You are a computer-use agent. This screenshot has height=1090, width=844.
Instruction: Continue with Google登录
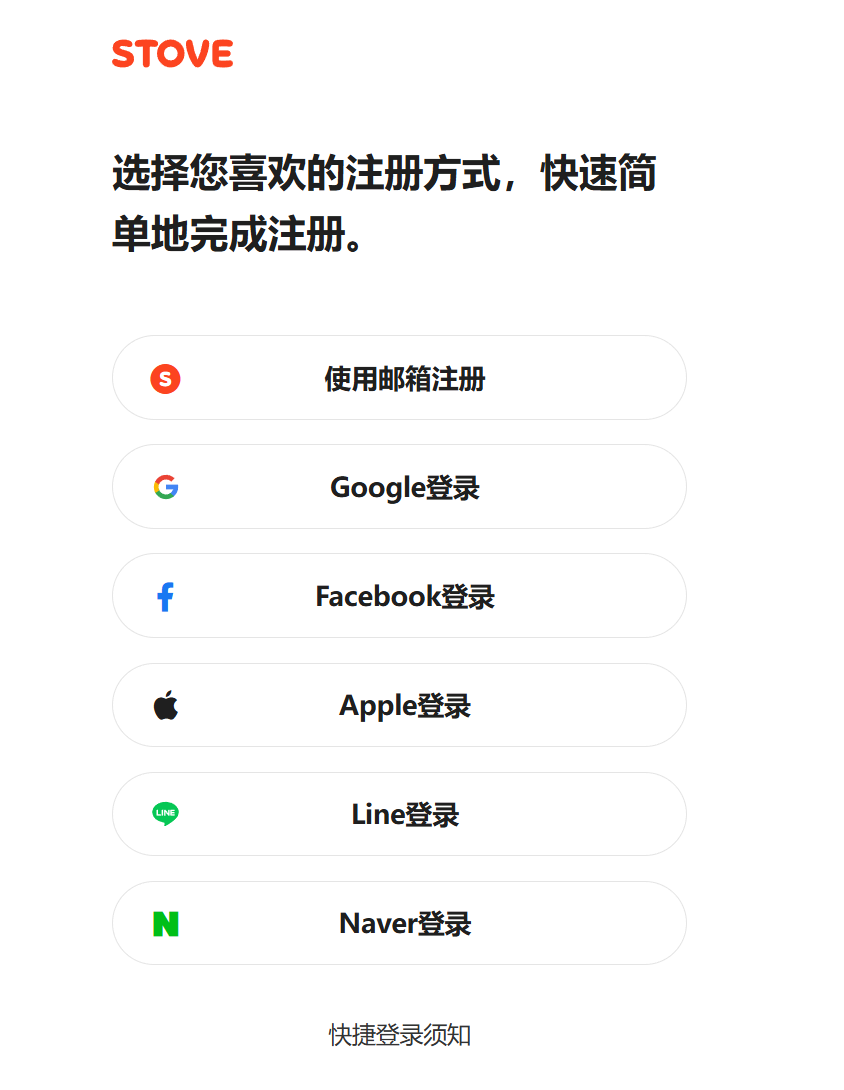click(400, 487)
